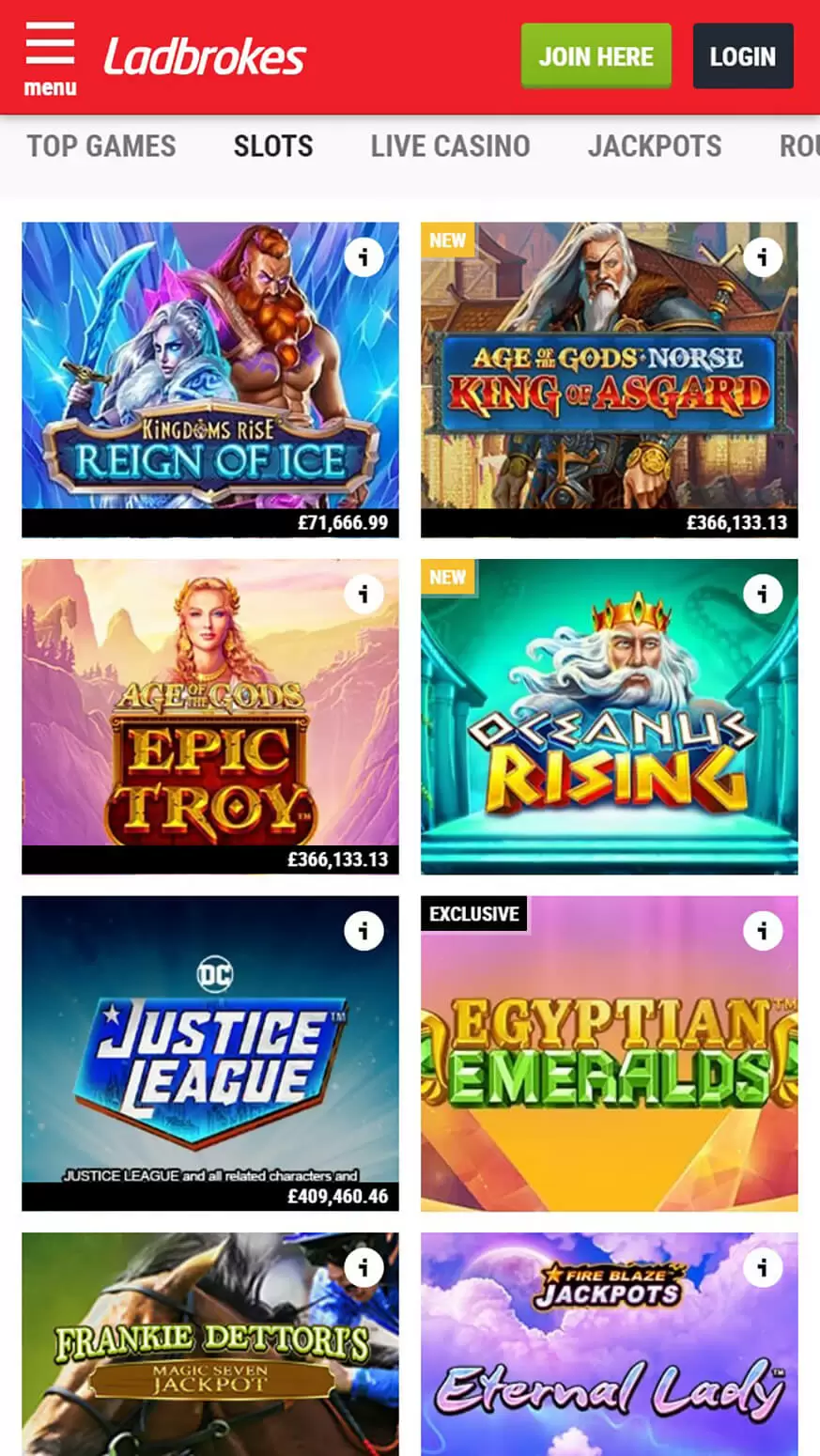The height and width of the screenshot is (1456, 820).
Task: View info for Reign of Ice game
Action: click(x=364, y=256)
